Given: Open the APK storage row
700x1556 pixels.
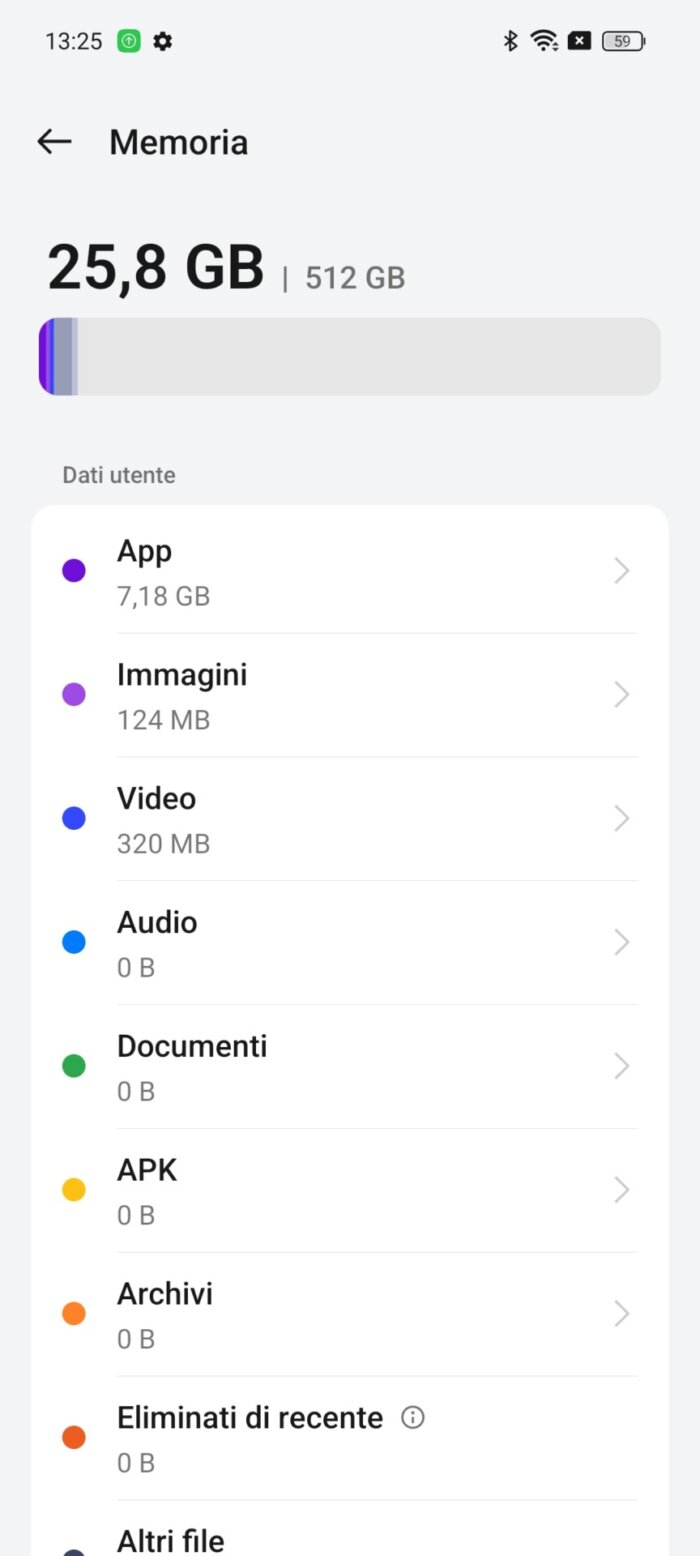Looking at the screenshot, I should pos(350,1191).
